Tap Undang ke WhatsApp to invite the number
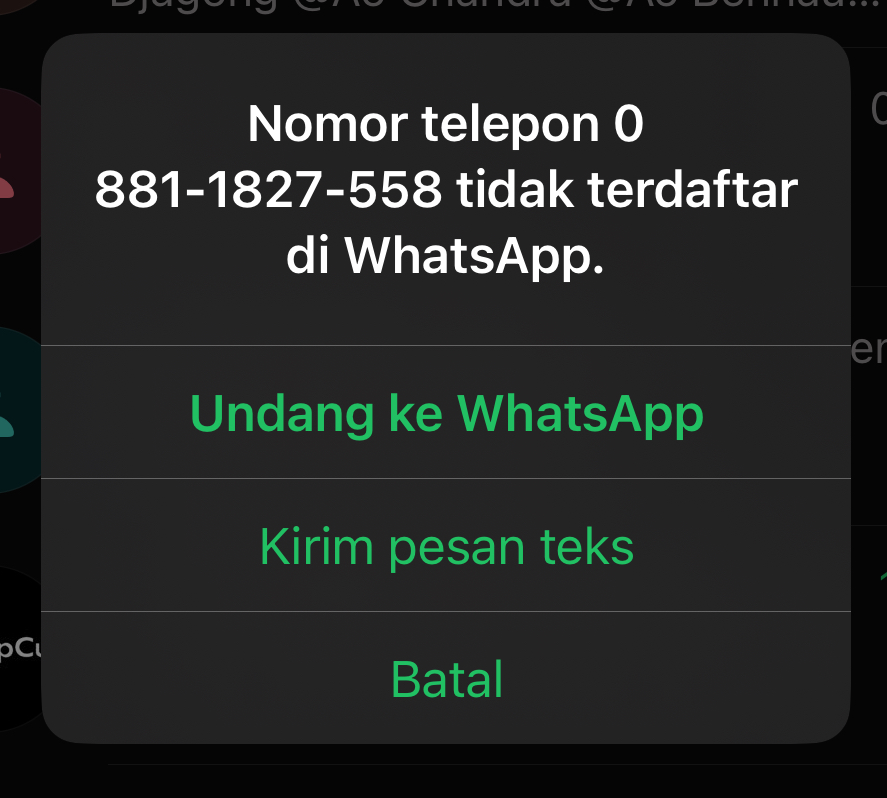The height and width of the screenshot is (798, 887). click(446, 413)
